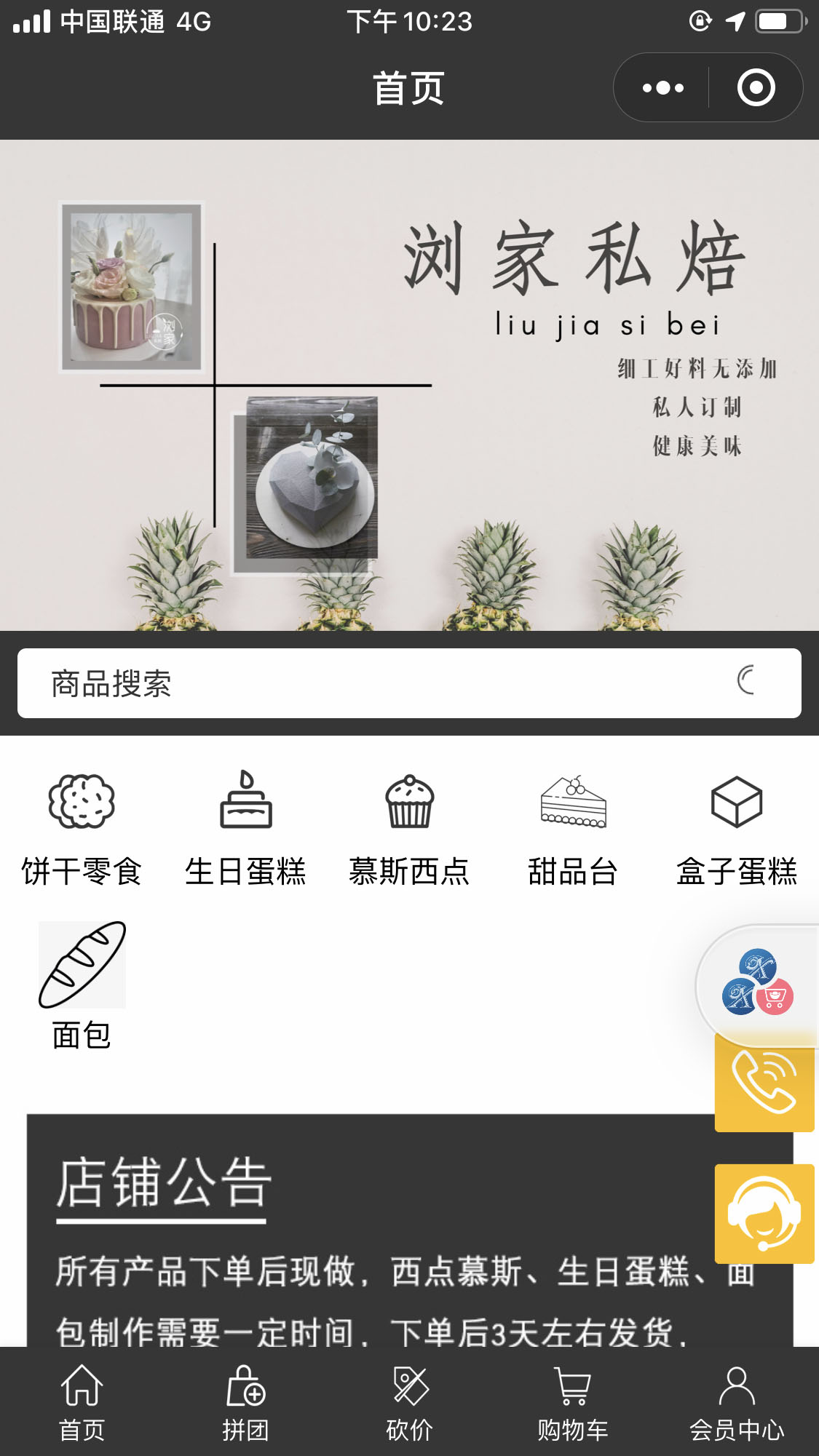Close the mini program with the circle button
Screen dimensions: 819x1456
point(756,88)
